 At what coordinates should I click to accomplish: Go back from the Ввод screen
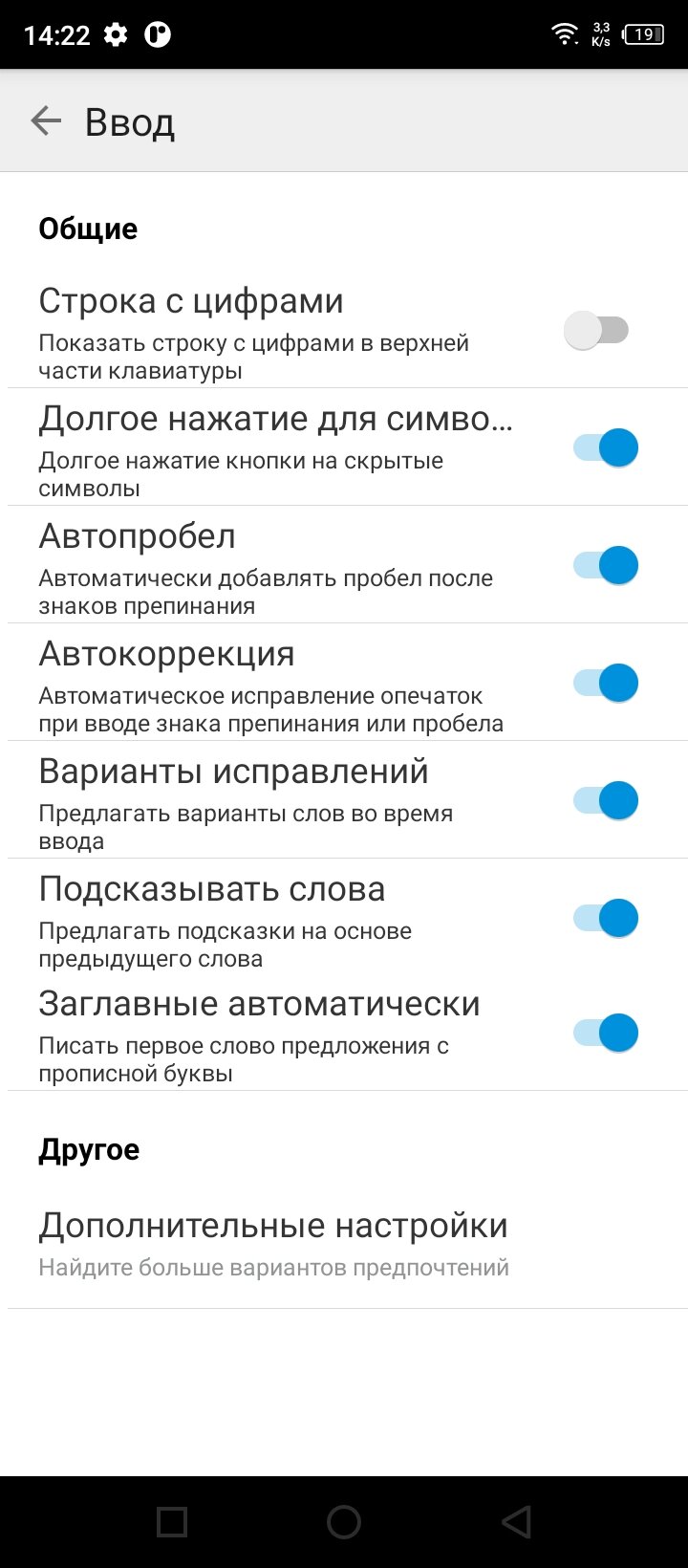(x=45, y=120)
